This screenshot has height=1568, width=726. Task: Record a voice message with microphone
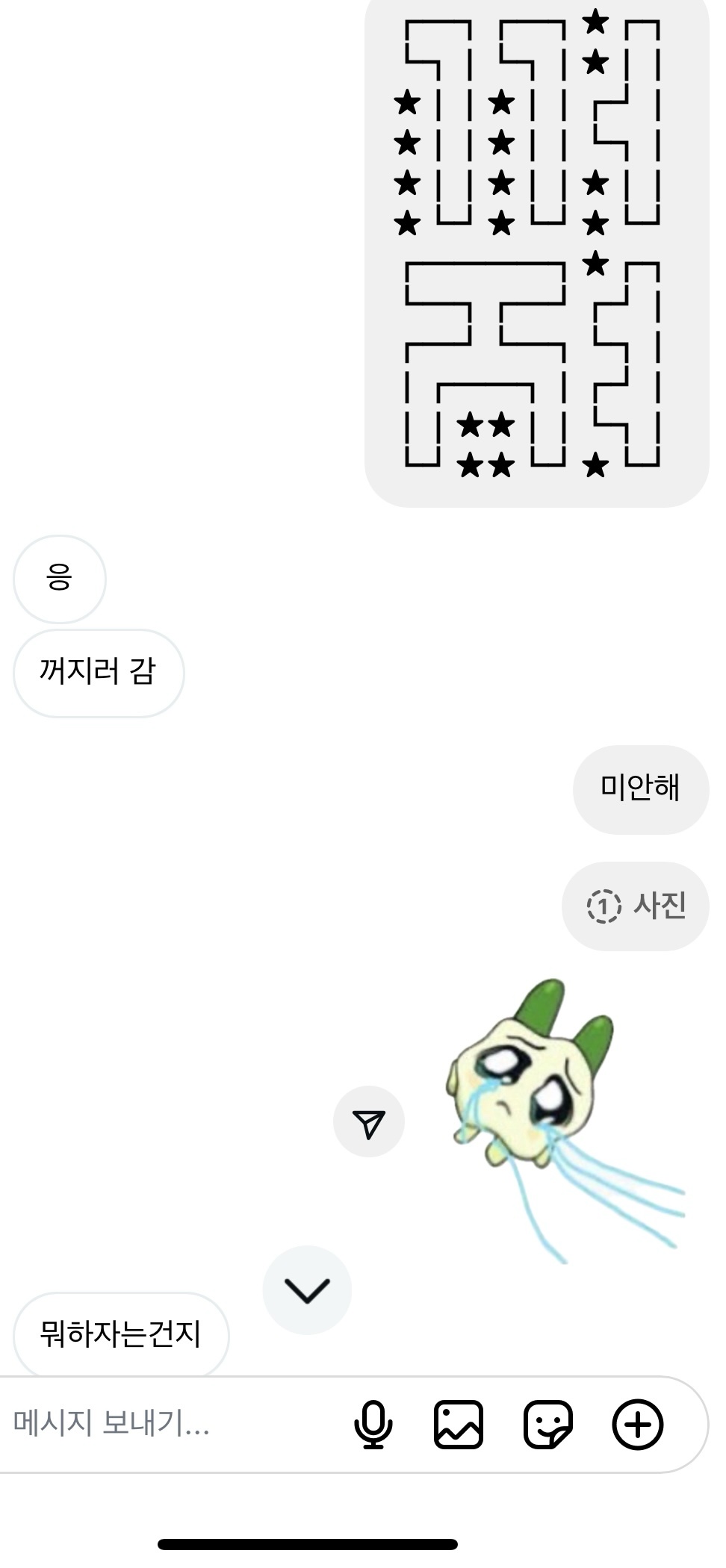click(x=373, y=1425)
